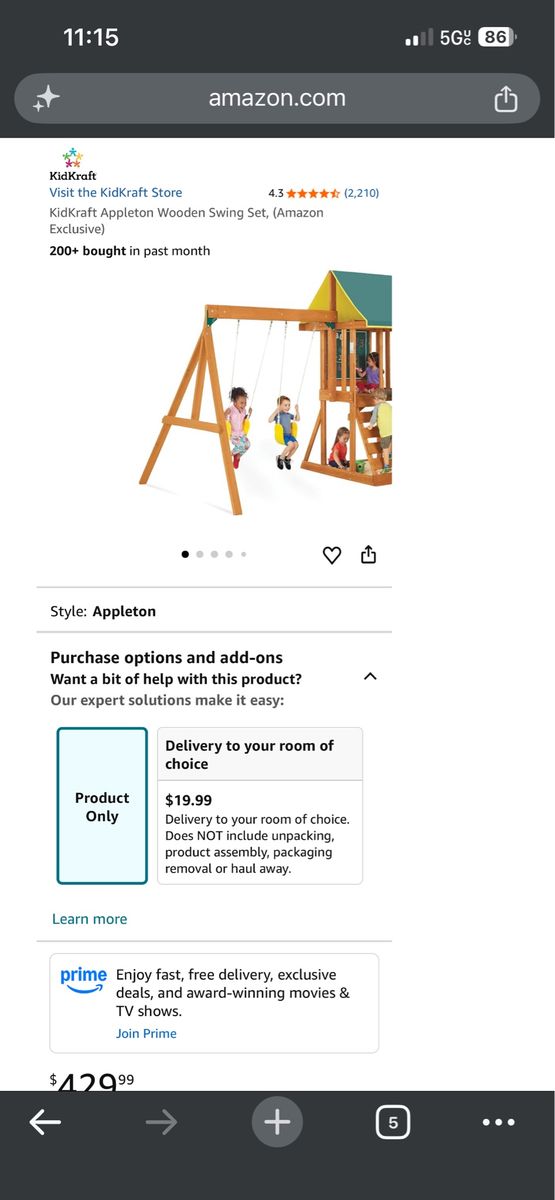Tap the image carousel page dots
Viewport: 555px width, 1200px height.
point(214,554)
